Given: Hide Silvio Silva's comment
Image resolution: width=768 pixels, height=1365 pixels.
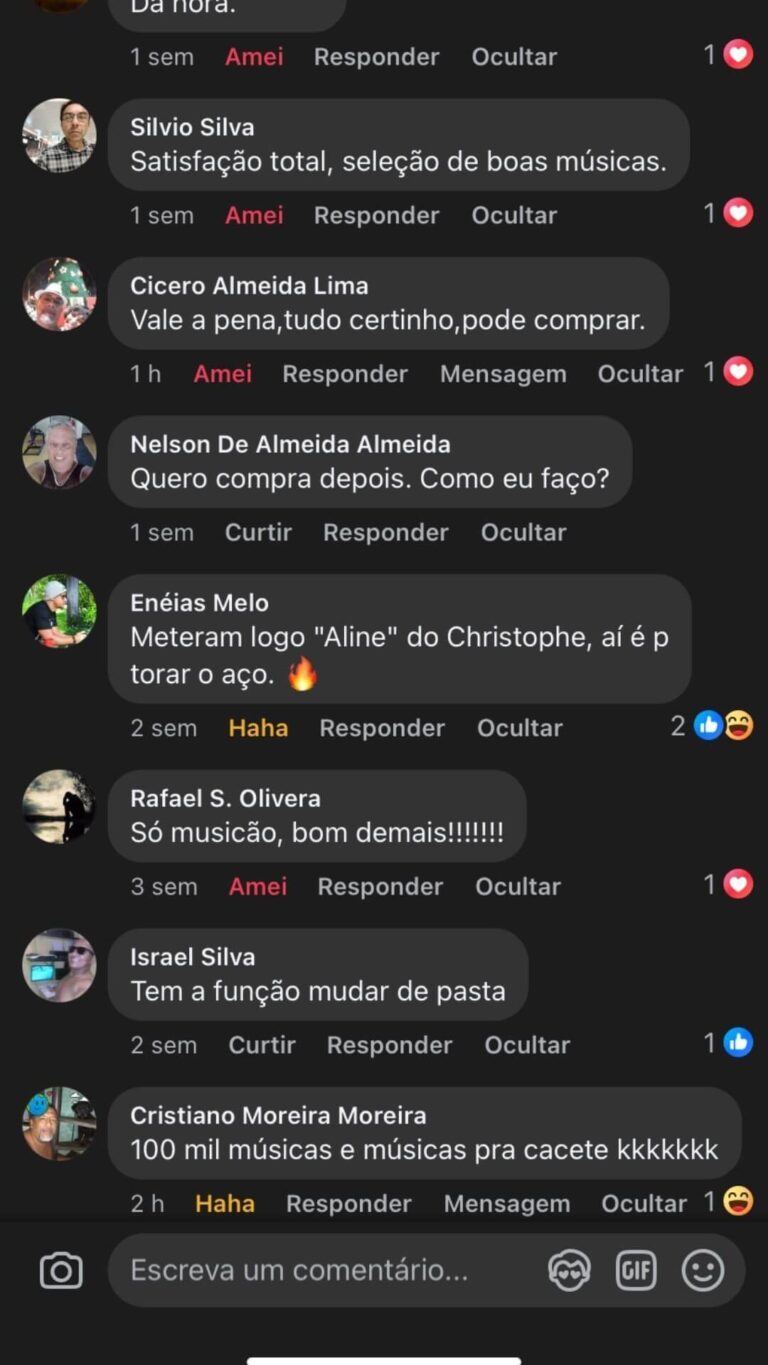Looking at the screenshot, I should click(514, 215).
